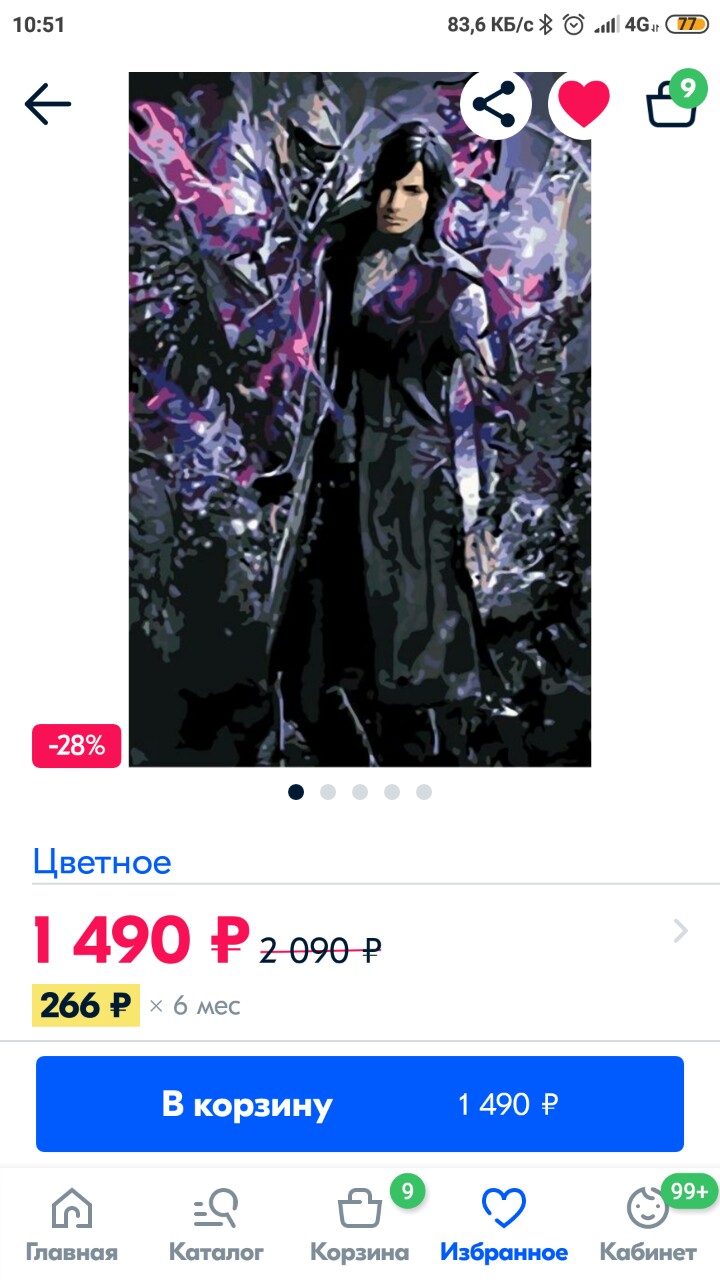Go to the Корзина tab
Screen dimensions: 720x1280
click(360, 1224)
